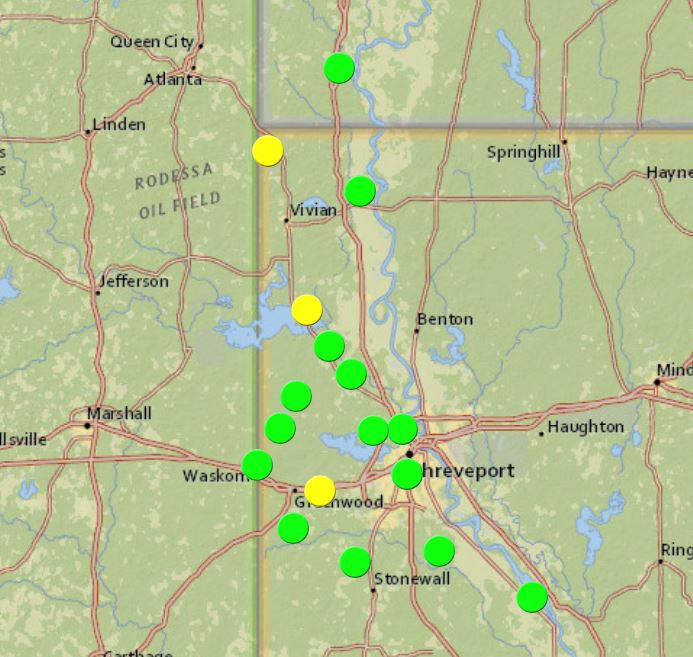
Task: Open the yellow marker northwest of Vivian
Action: pyautogui.click(x=267, y=150)
